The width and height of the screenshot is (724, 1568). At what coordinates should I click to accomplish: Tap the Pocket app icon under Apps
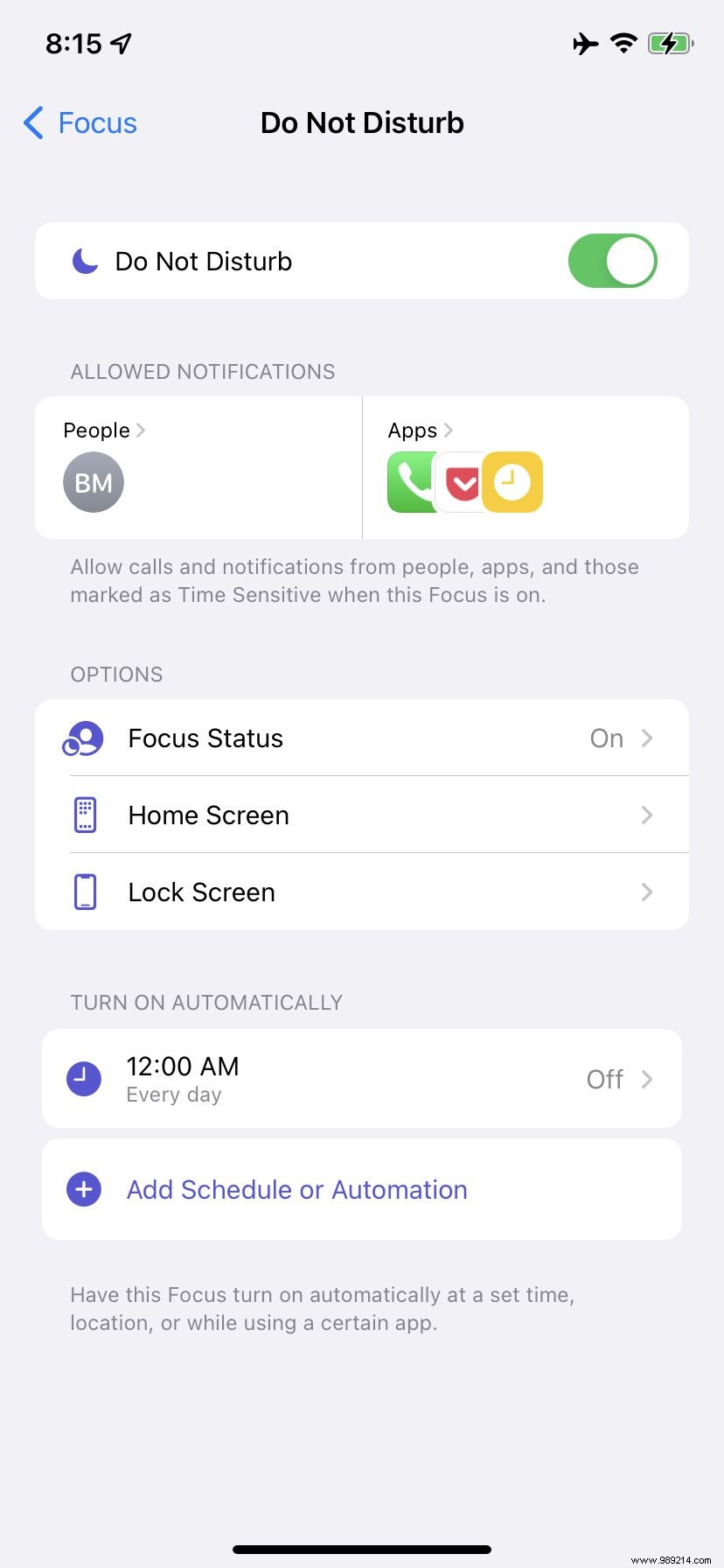(462, 481)
